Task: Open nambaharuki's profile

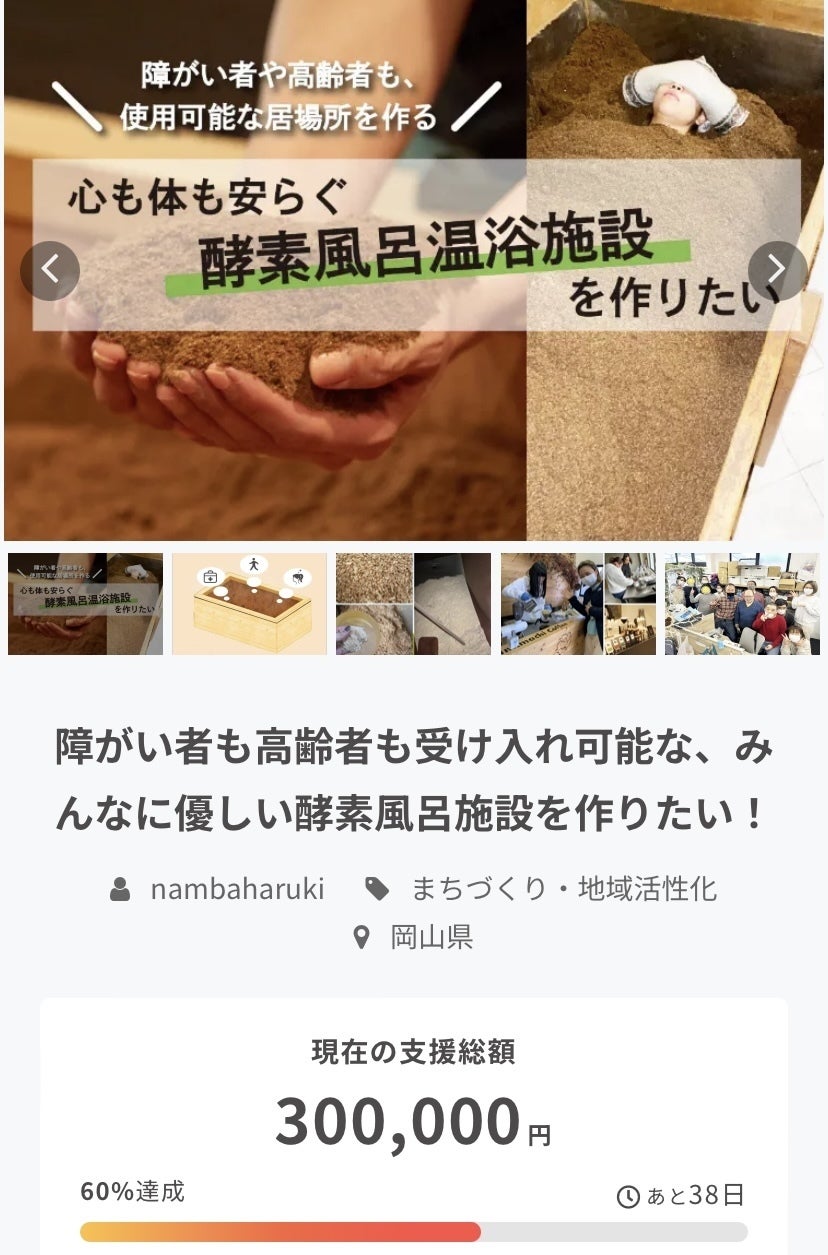Action: coord(236,889)
